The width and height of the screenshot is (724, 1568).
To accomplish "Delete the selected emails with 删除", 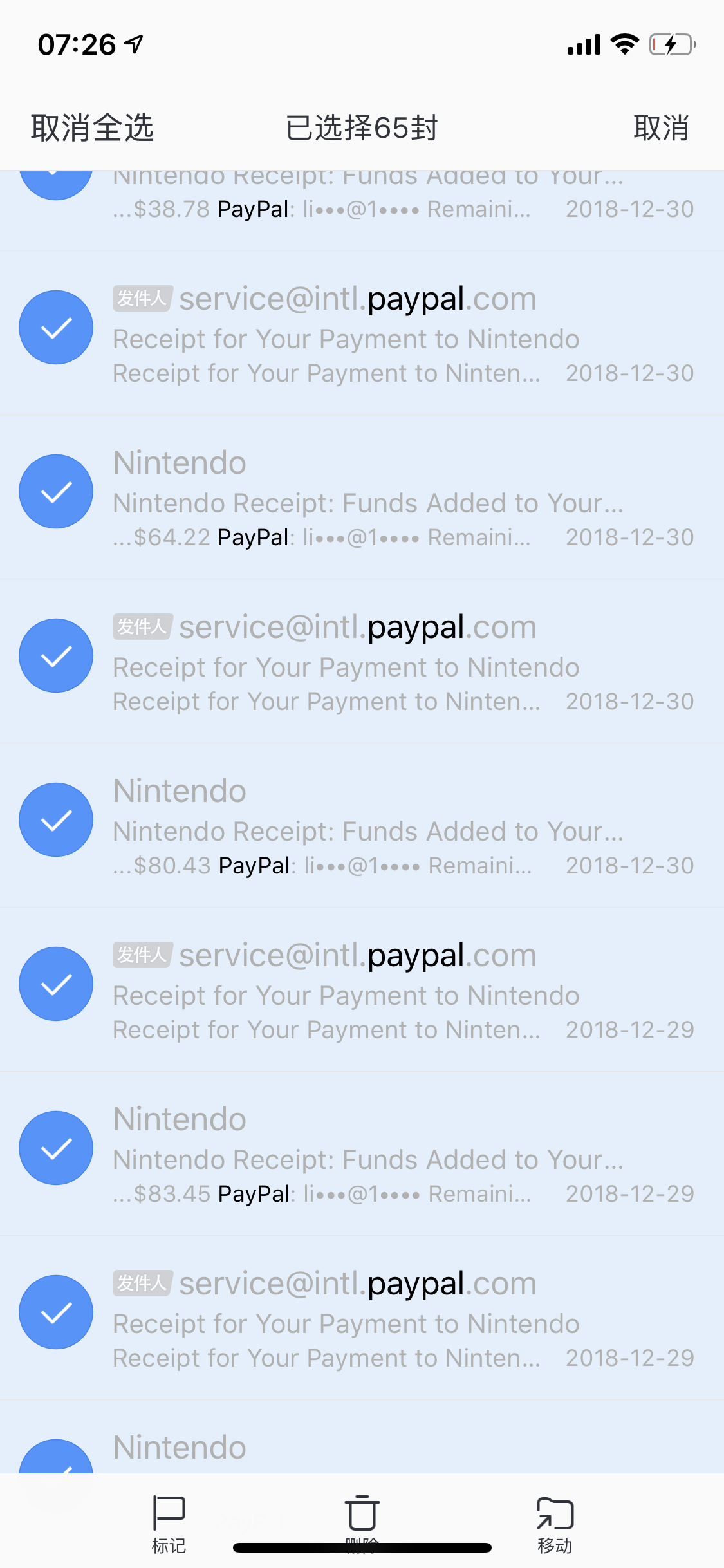I will pyautogui.click(x=362, y=1519).
